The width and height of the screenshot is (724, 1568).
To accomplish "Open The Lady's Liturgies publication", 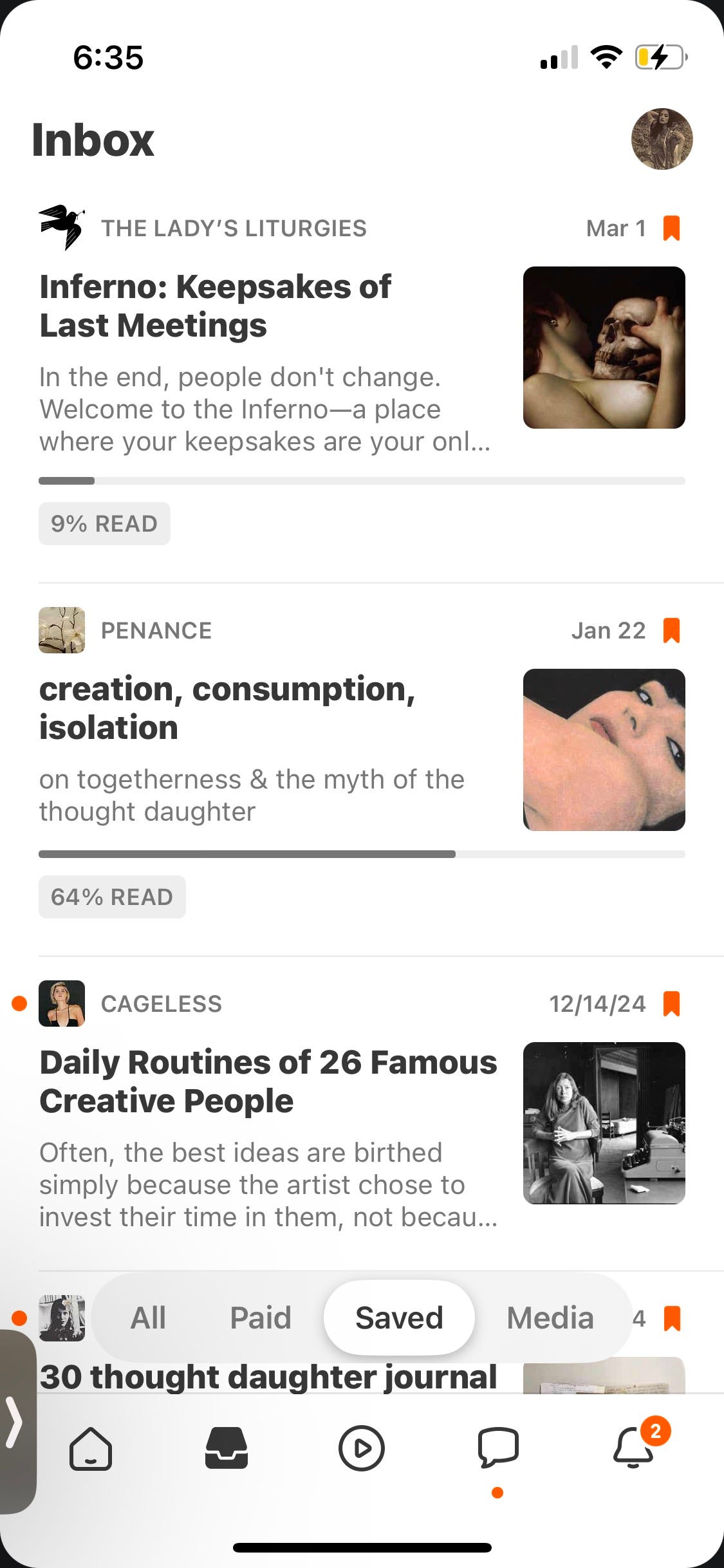I will click(234, 229).
